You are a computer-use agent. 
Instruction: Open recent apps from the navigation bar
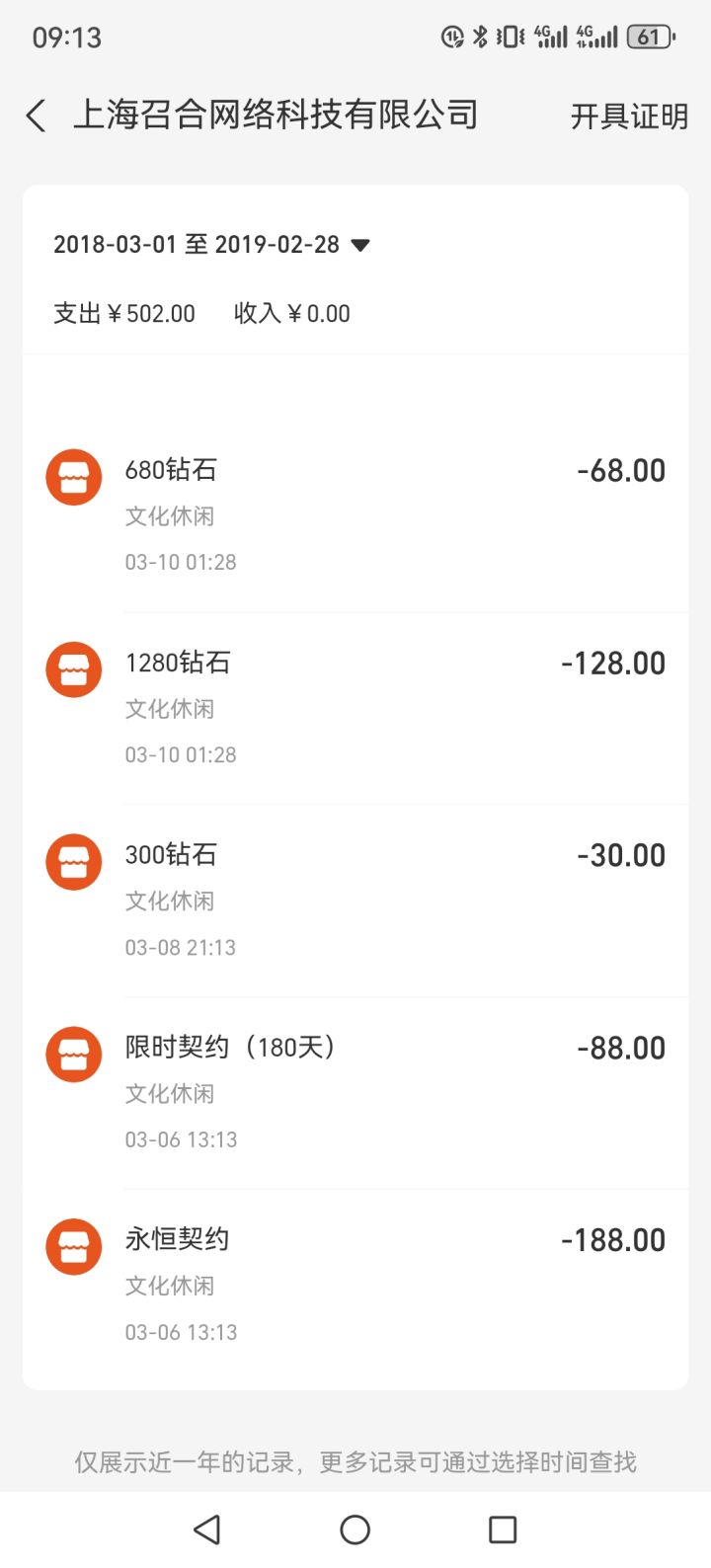pyautogui.click(x=503, y=1529)
